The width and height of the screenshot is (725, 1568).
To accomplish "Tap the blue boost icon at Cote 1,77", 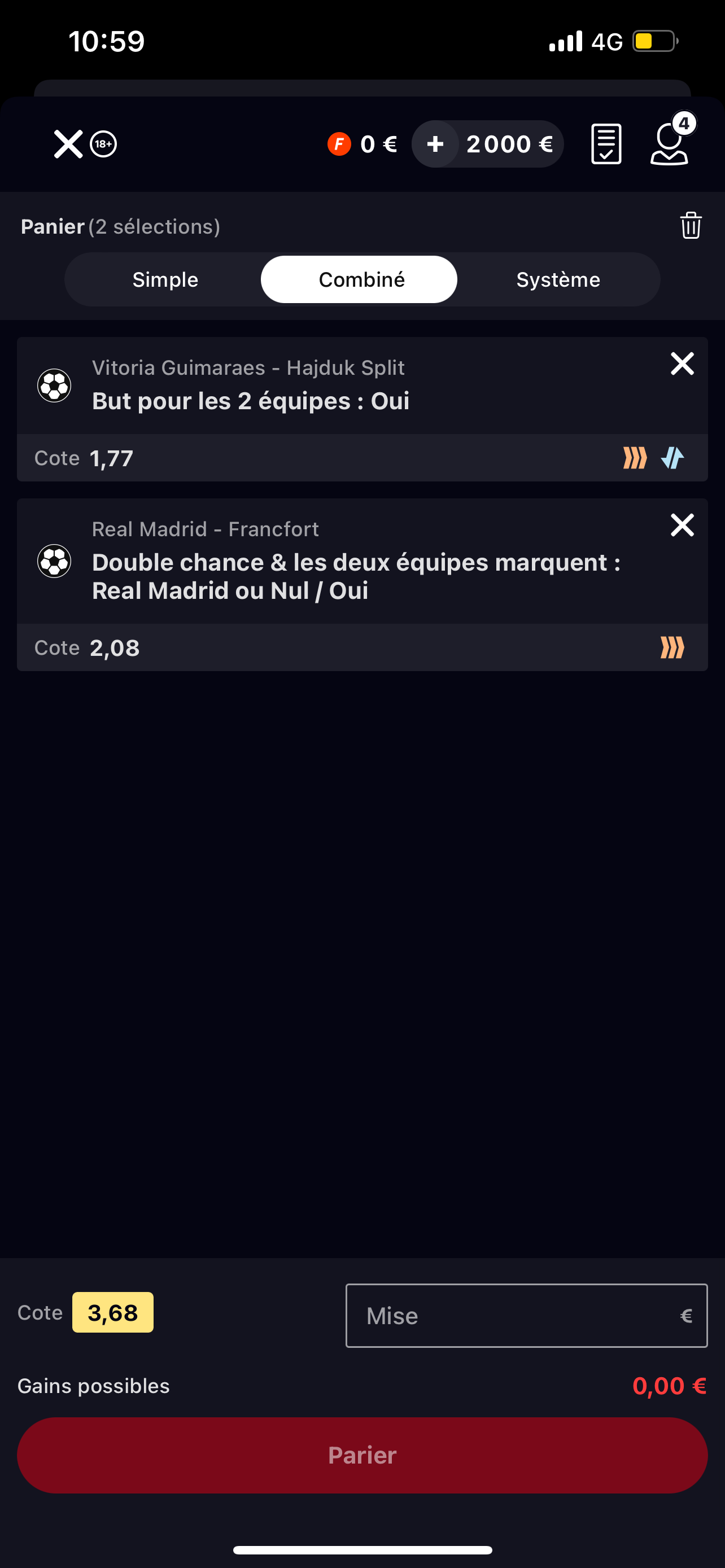I will pos(672,458).
